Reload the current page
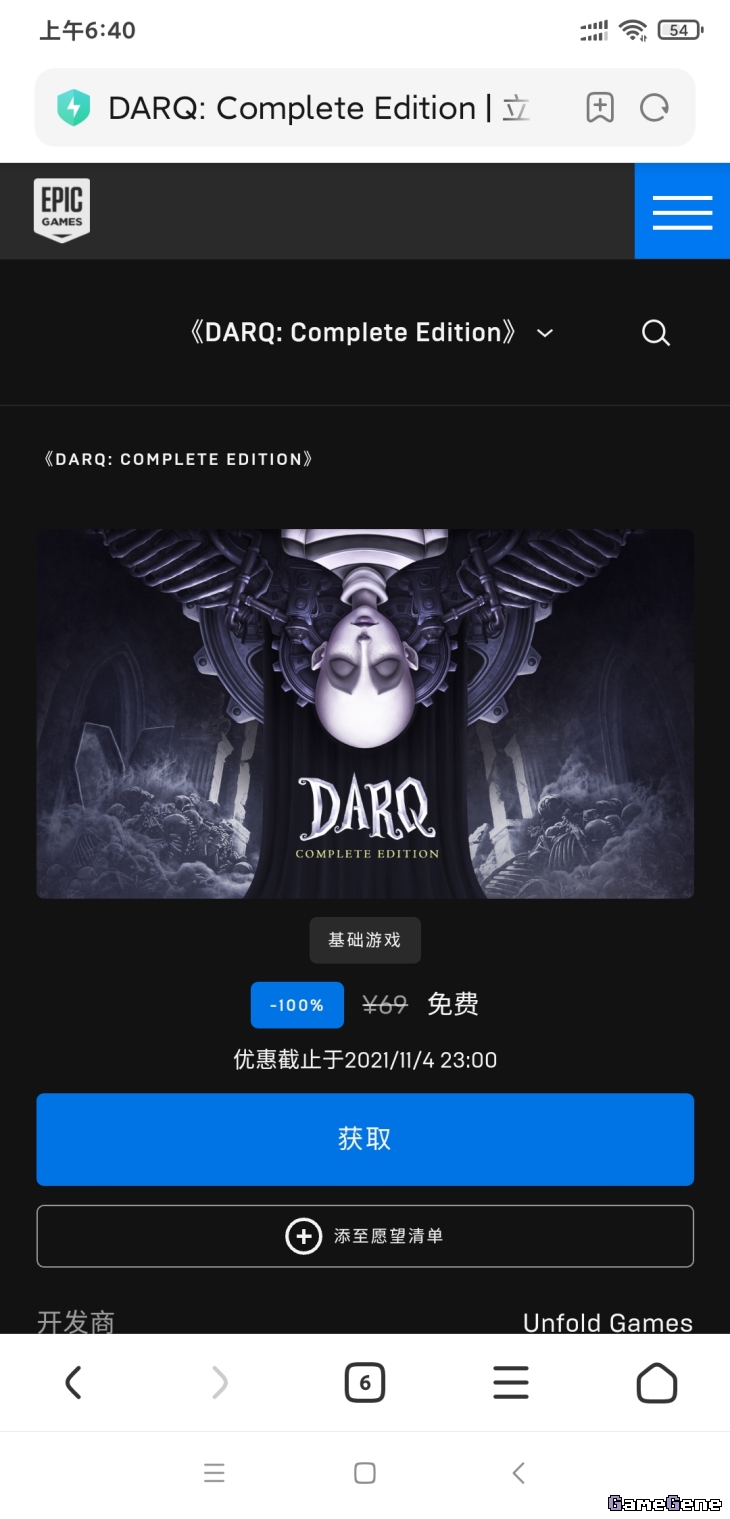Screen dimensions: 730x1519 (655, 108)
